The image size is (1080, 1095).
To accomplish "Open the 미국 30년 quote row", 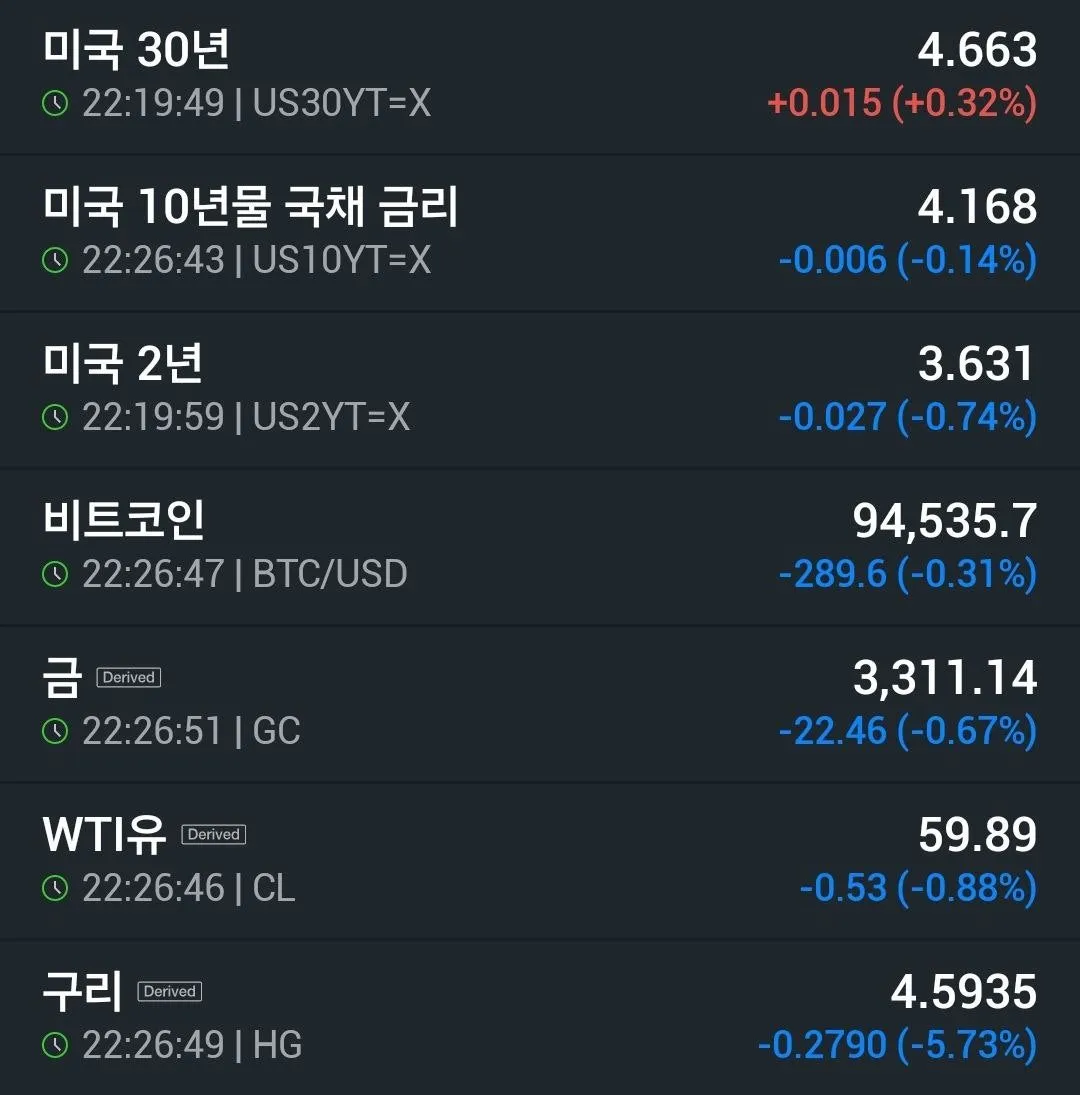I will pyautogui.click(x=540, y=77).
